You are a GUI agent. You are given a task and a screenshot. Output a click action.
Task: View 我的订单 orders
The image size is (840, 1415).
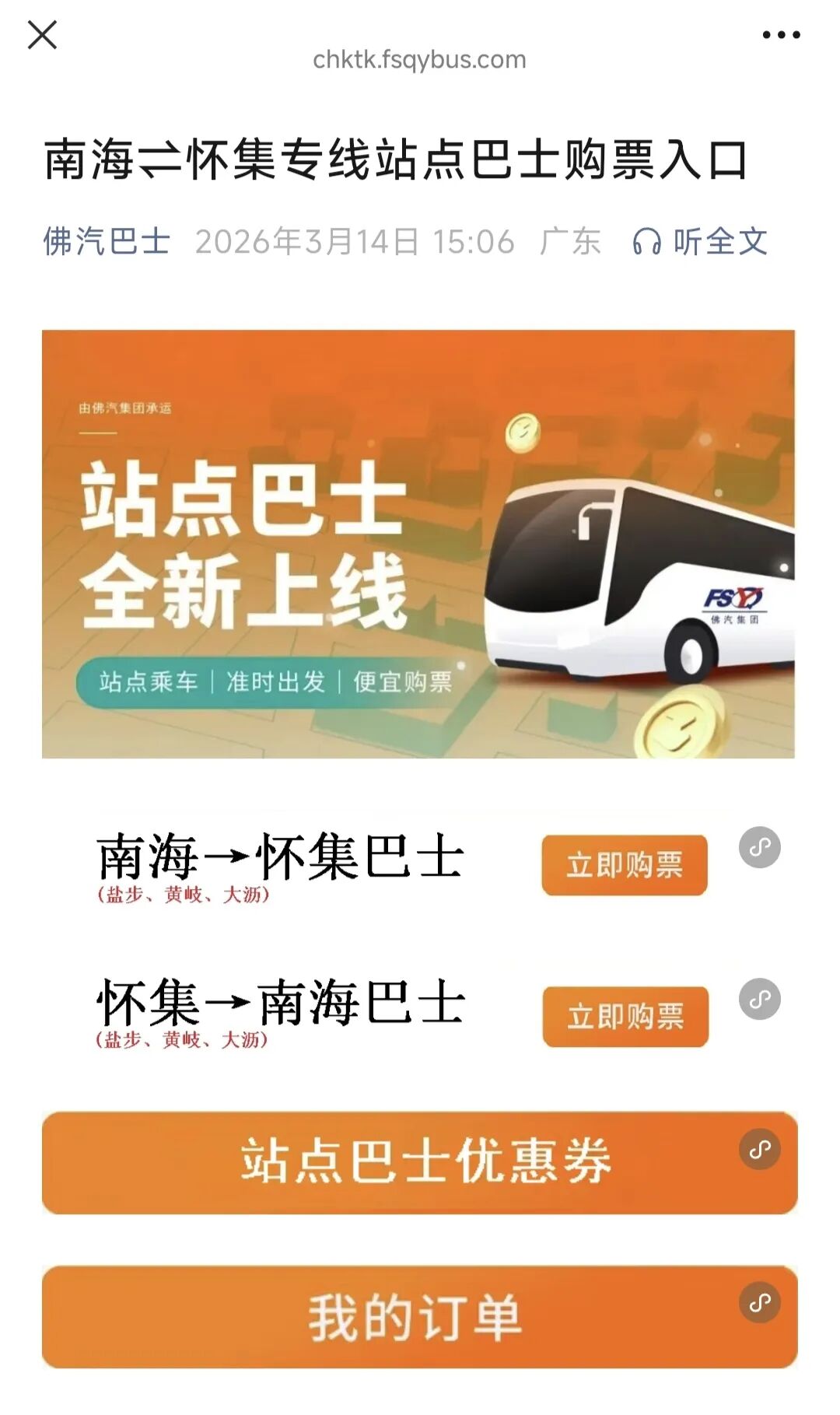pos(420,1316)
